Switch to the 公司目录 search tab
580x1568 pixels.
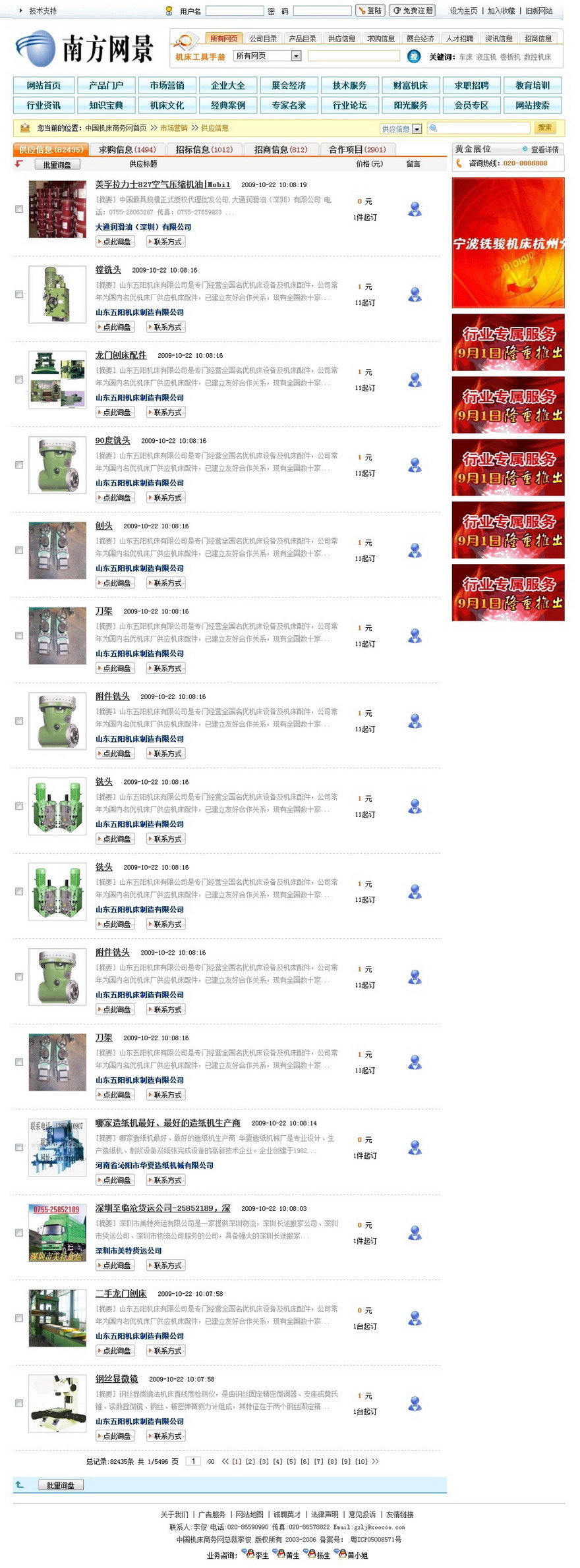[x=263, y=39]
